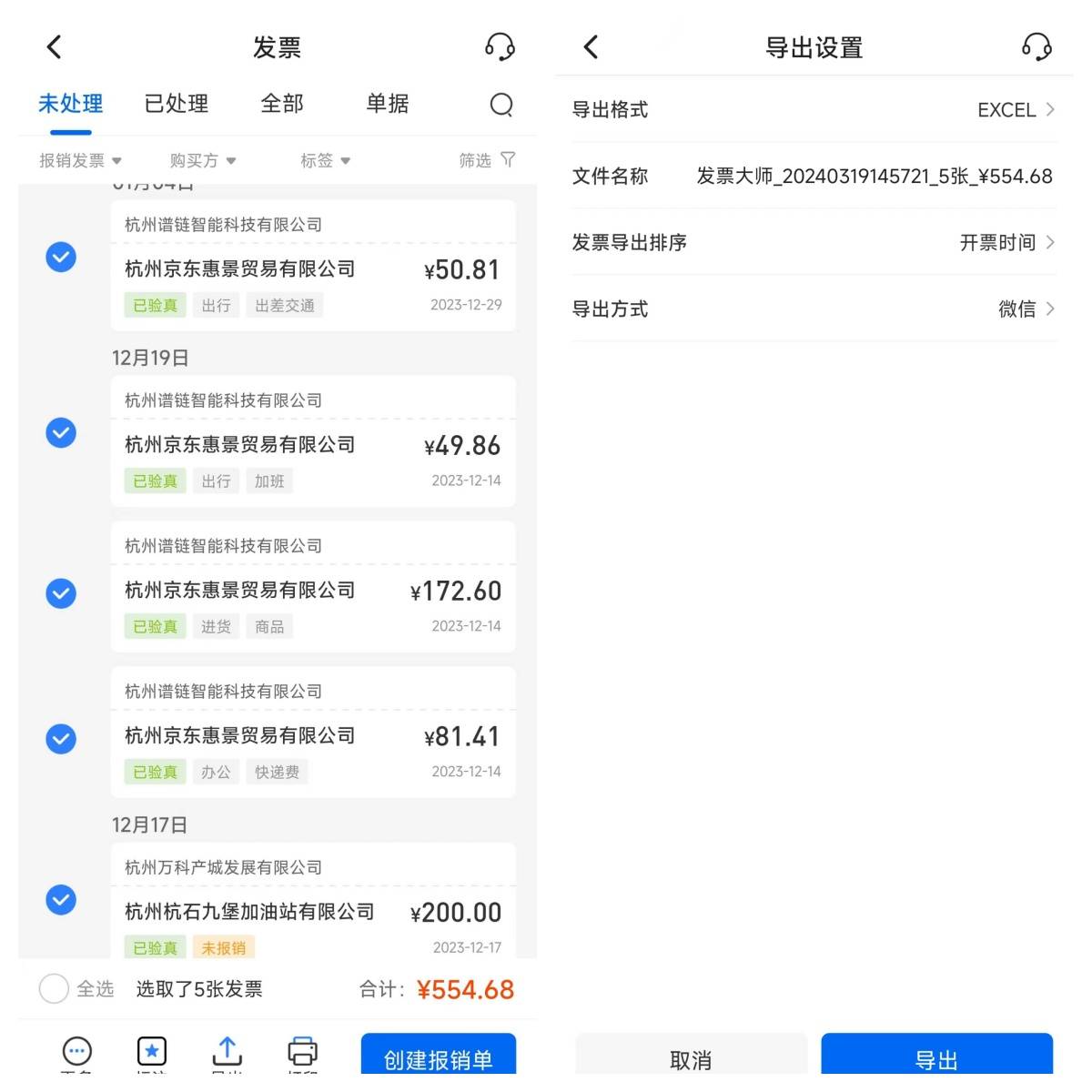Open the 筛选 filter options
The image size is (1092, 1092).
pos(487,161)
